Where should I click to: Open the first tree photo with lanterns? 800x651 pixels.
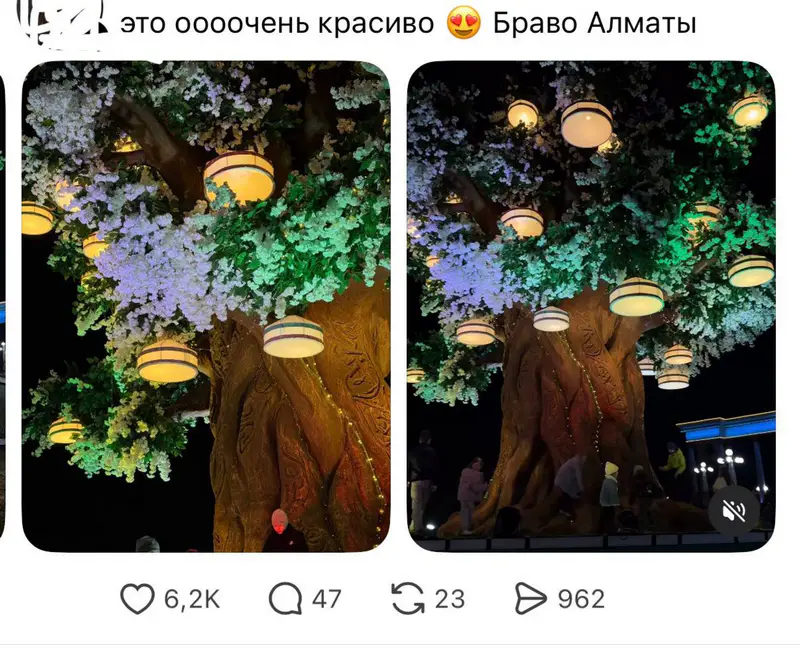click(x=206, y=305)
